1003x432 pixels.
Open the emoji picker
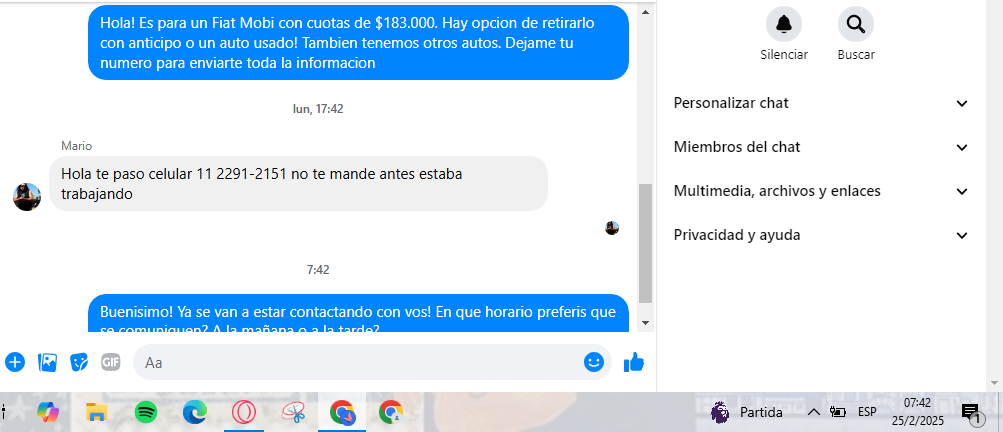594,362
